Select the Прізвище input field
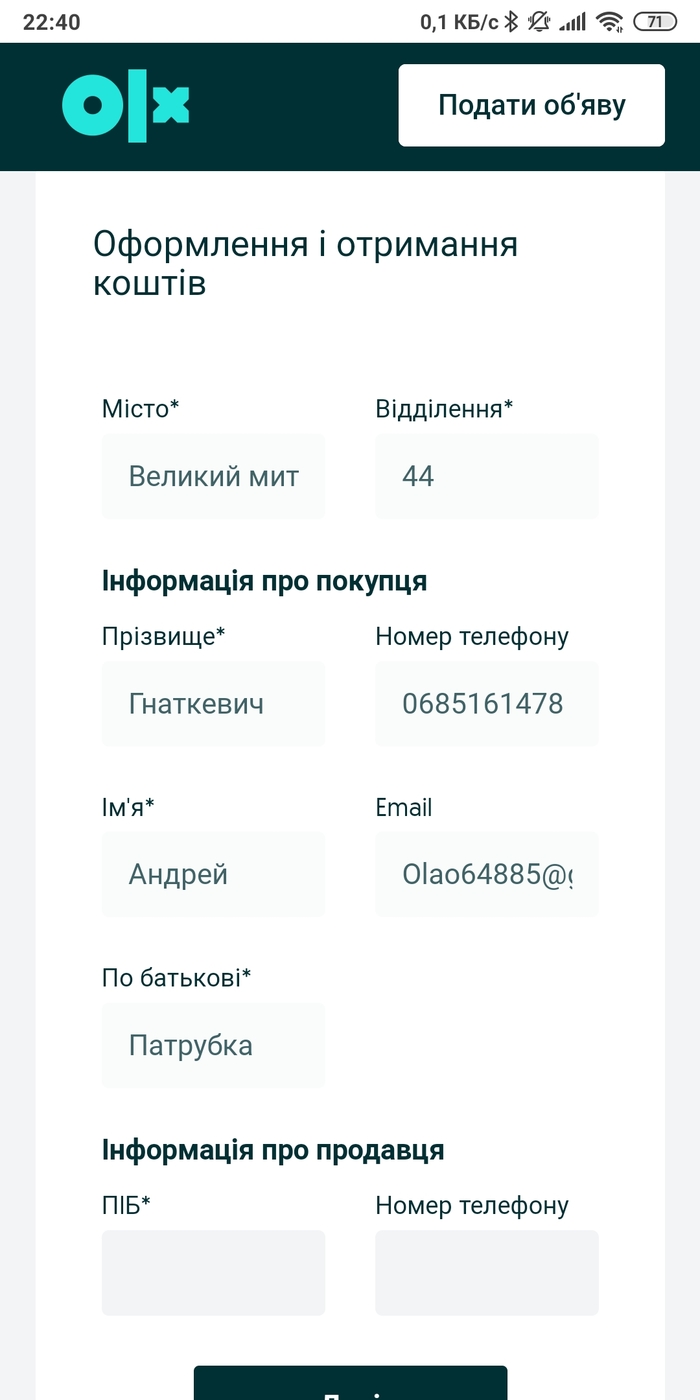 point(213,704)
